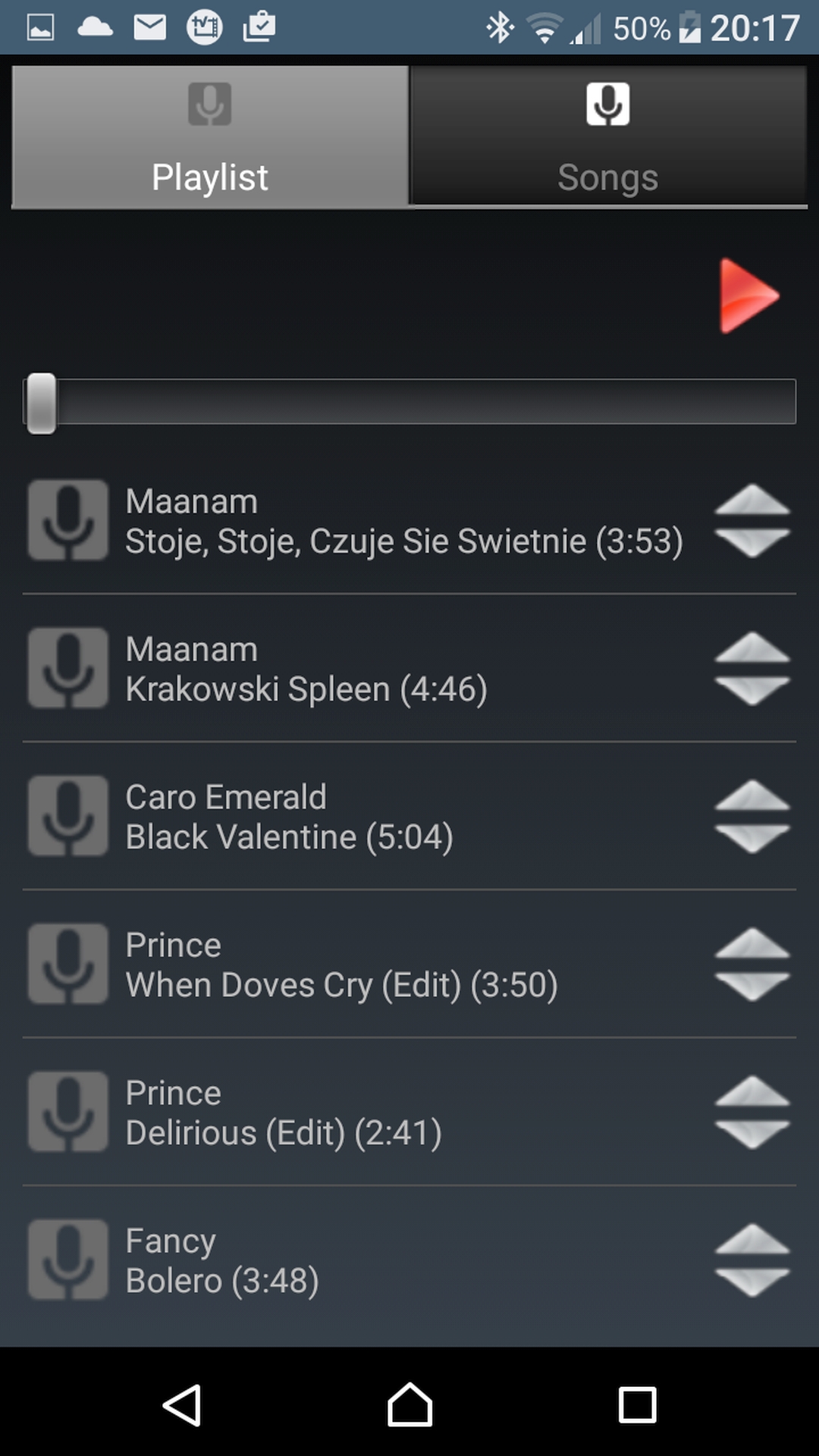
Task: Select Caro Emerald Black Valentine
Action: 355,817
